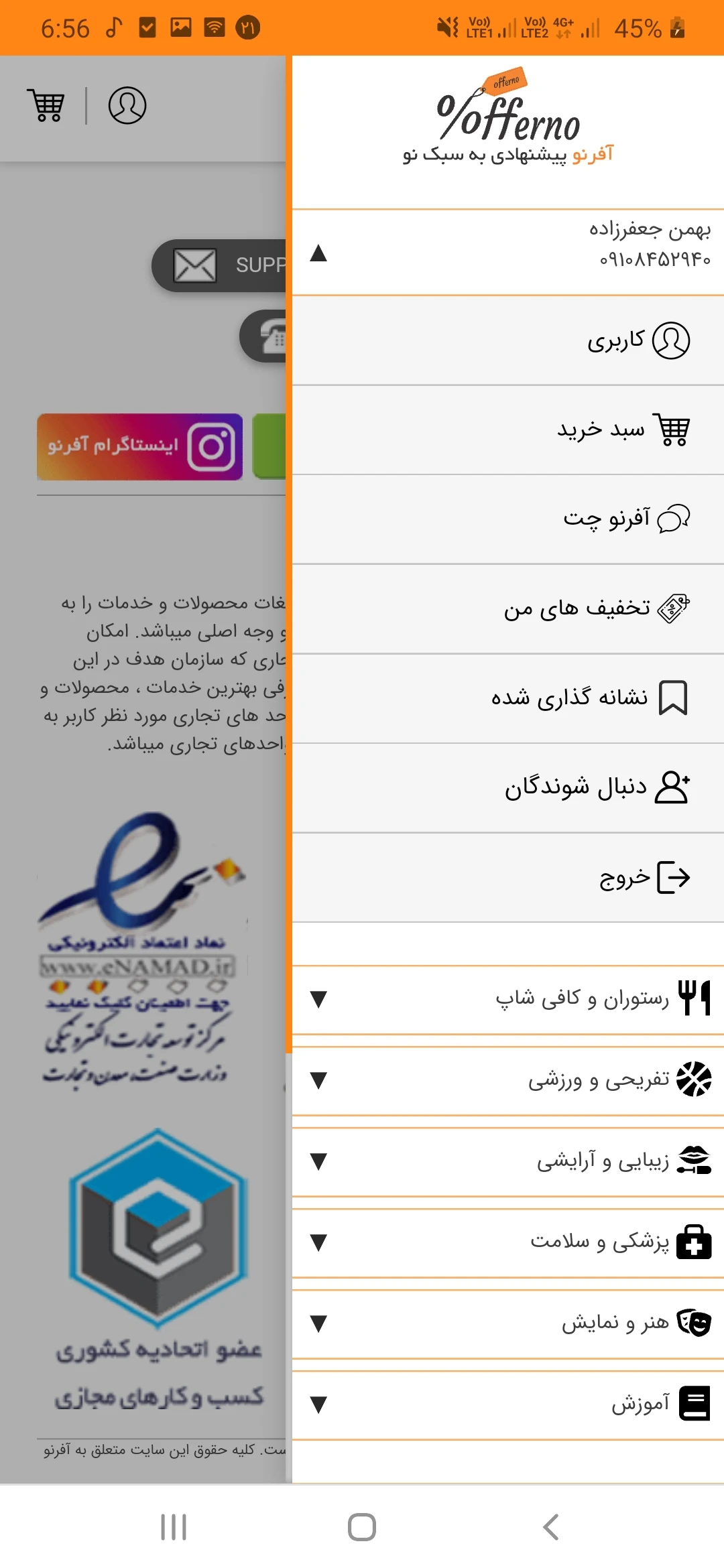This screenshot has height=1568, width=724.
Task: Open اینستاگرام آفرنو Instagram button
Action: tap(139, 446)
